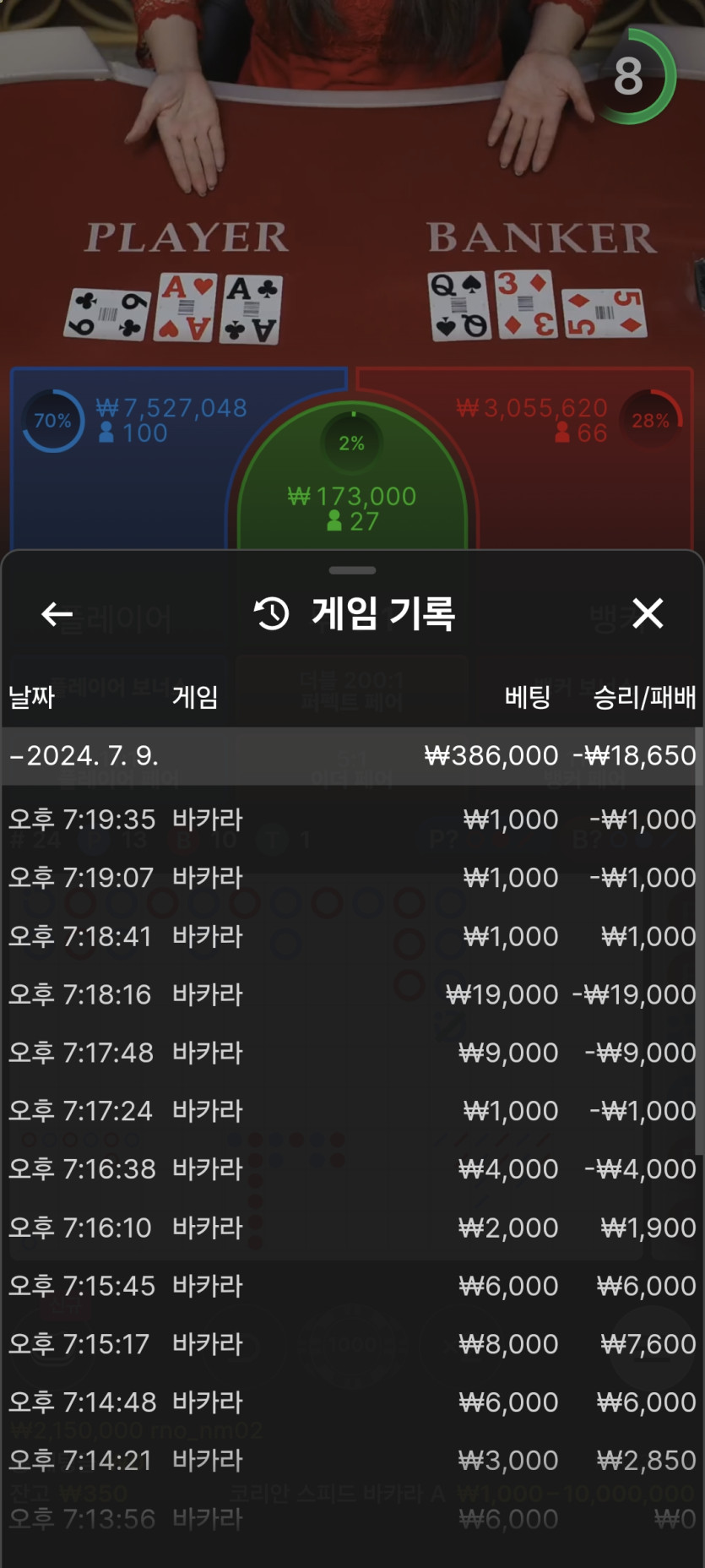Image resolution: width=705 pixels, height=1568 pixels.
Task: Tap the 오후 7:14:48 history row
Action: (351, 1402)
